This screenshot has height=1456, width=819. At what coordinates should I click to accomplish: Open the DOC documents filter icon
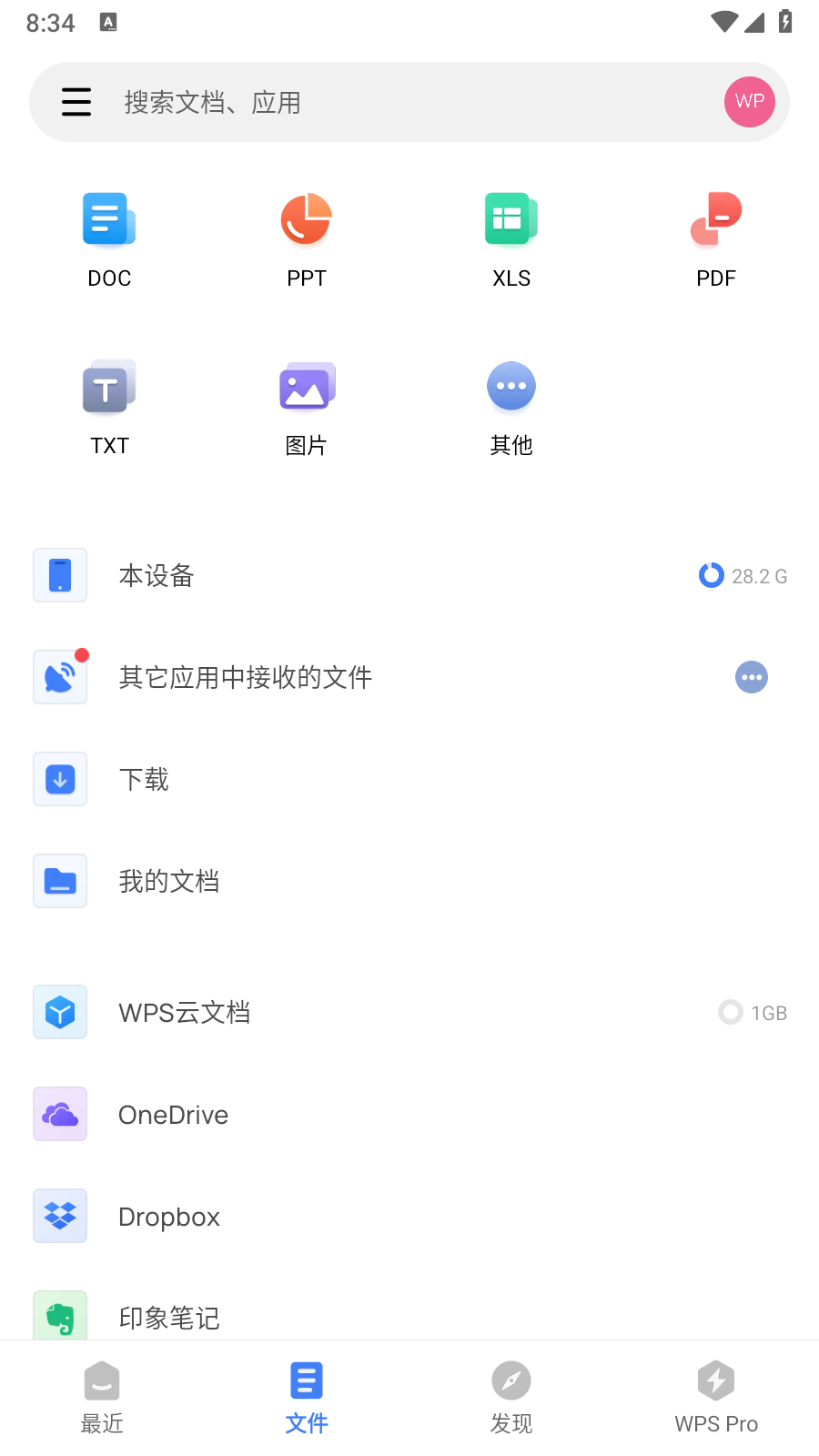click(x=109, y=218)
